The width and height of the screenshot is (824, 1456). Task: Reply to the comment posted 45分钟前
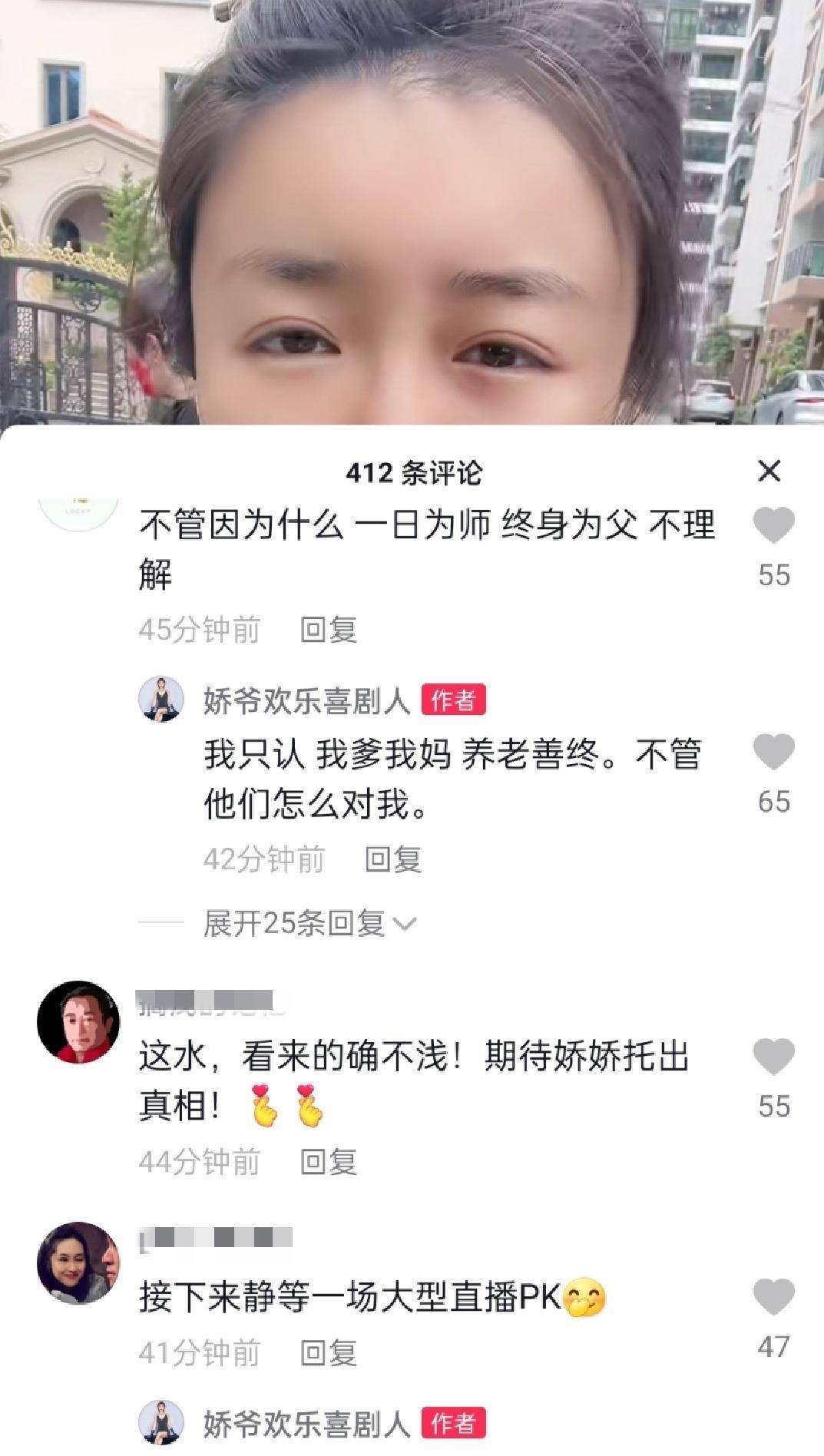pyautogui.click(x=328, y=630)
